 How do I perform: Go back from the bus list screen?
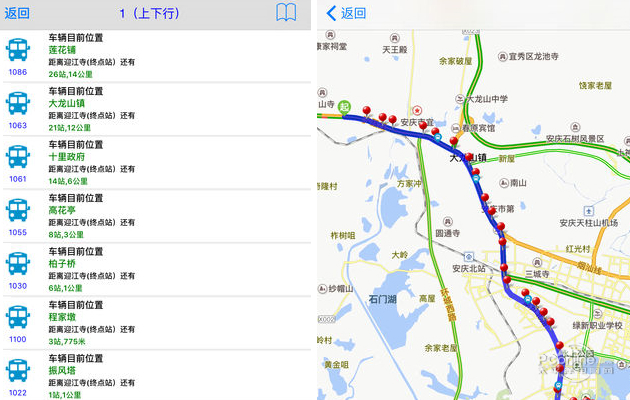pos(17,13)
